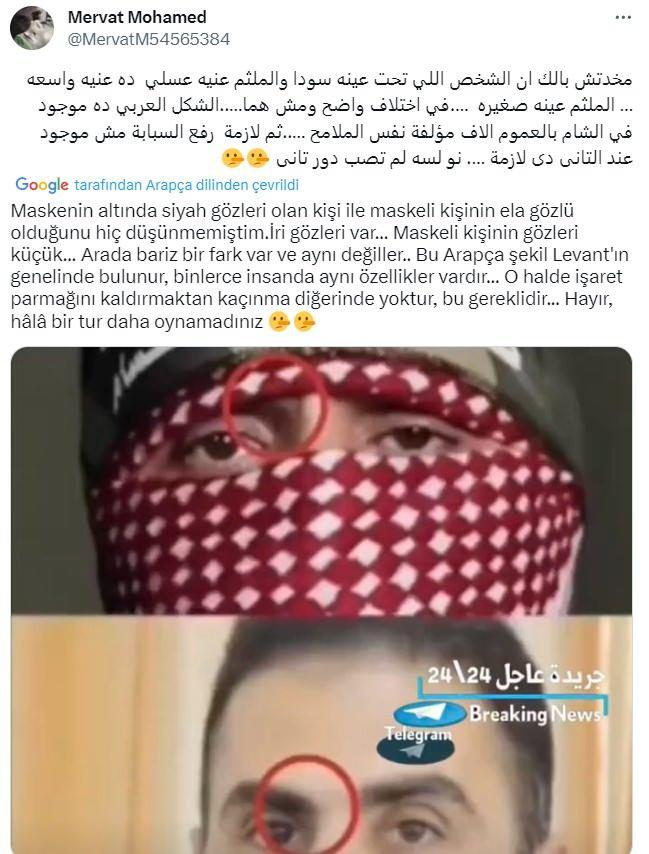Open the Mervat Mohamed display name

136,17
